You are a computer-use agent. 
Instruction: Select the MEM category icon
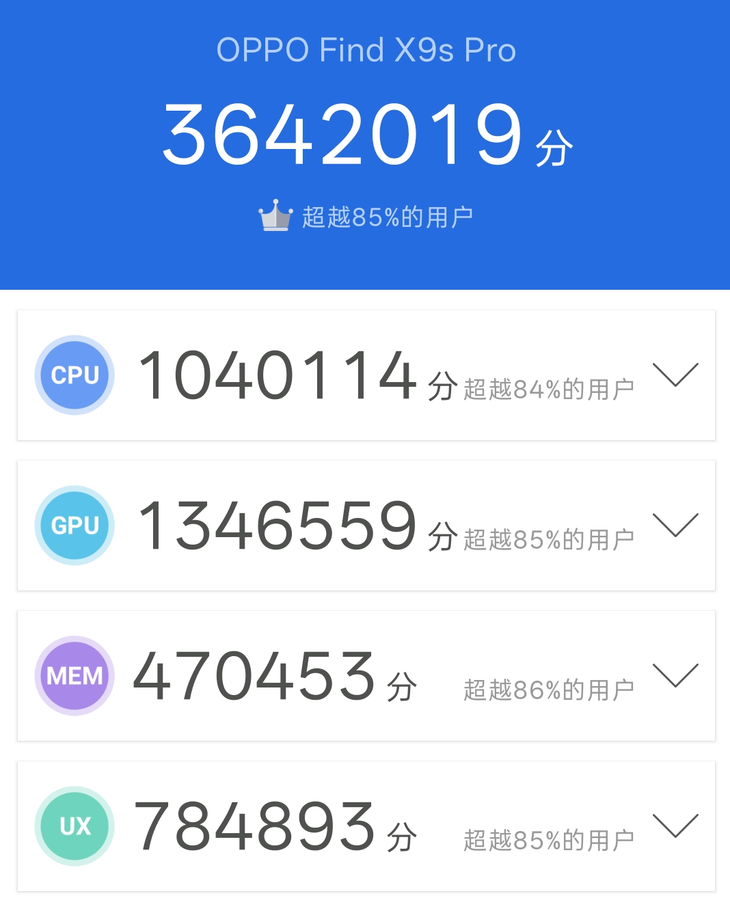coord(74,675)
